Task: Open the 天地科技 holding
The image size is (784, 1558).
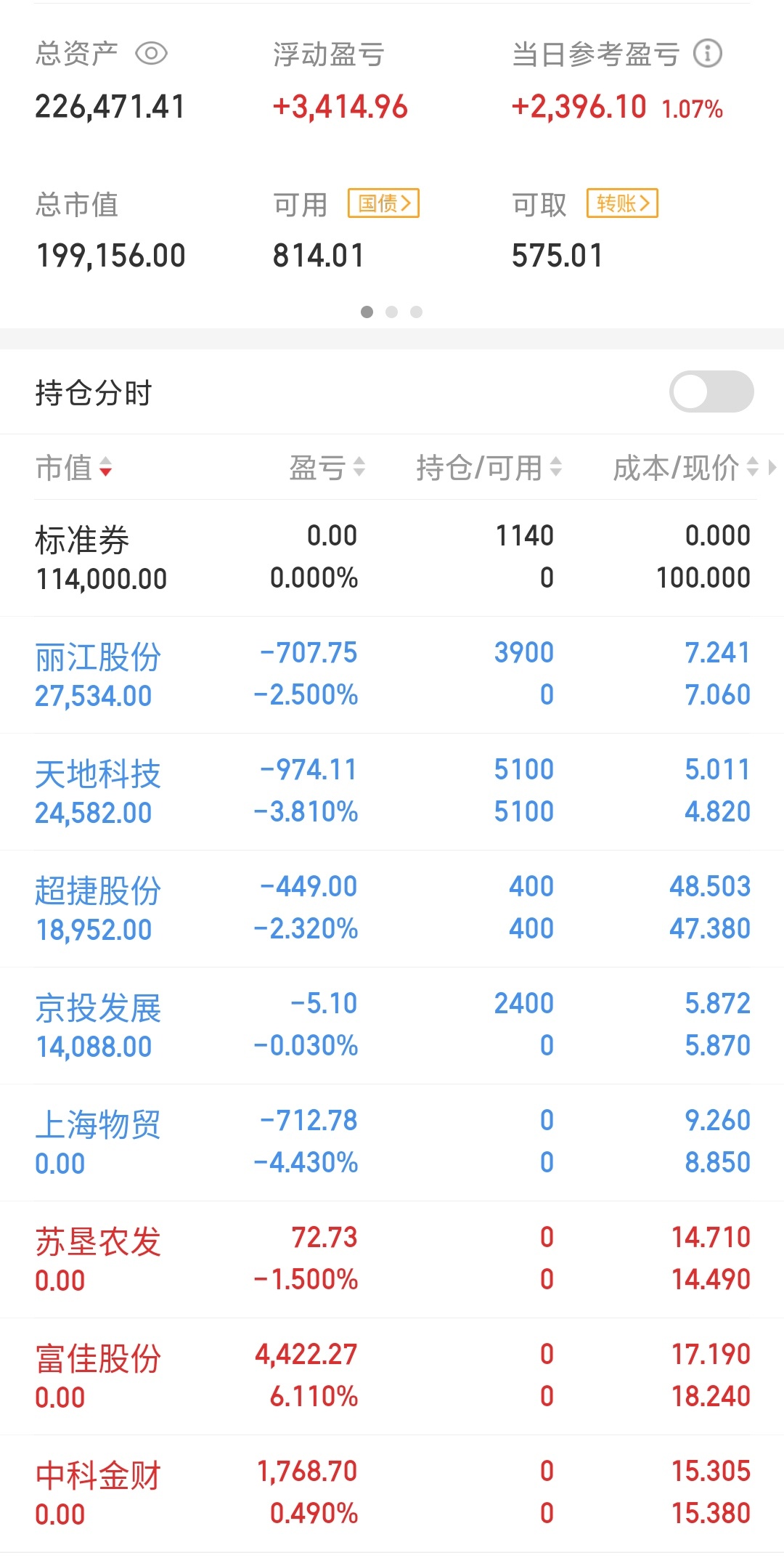Action: [x=392, y=792]
